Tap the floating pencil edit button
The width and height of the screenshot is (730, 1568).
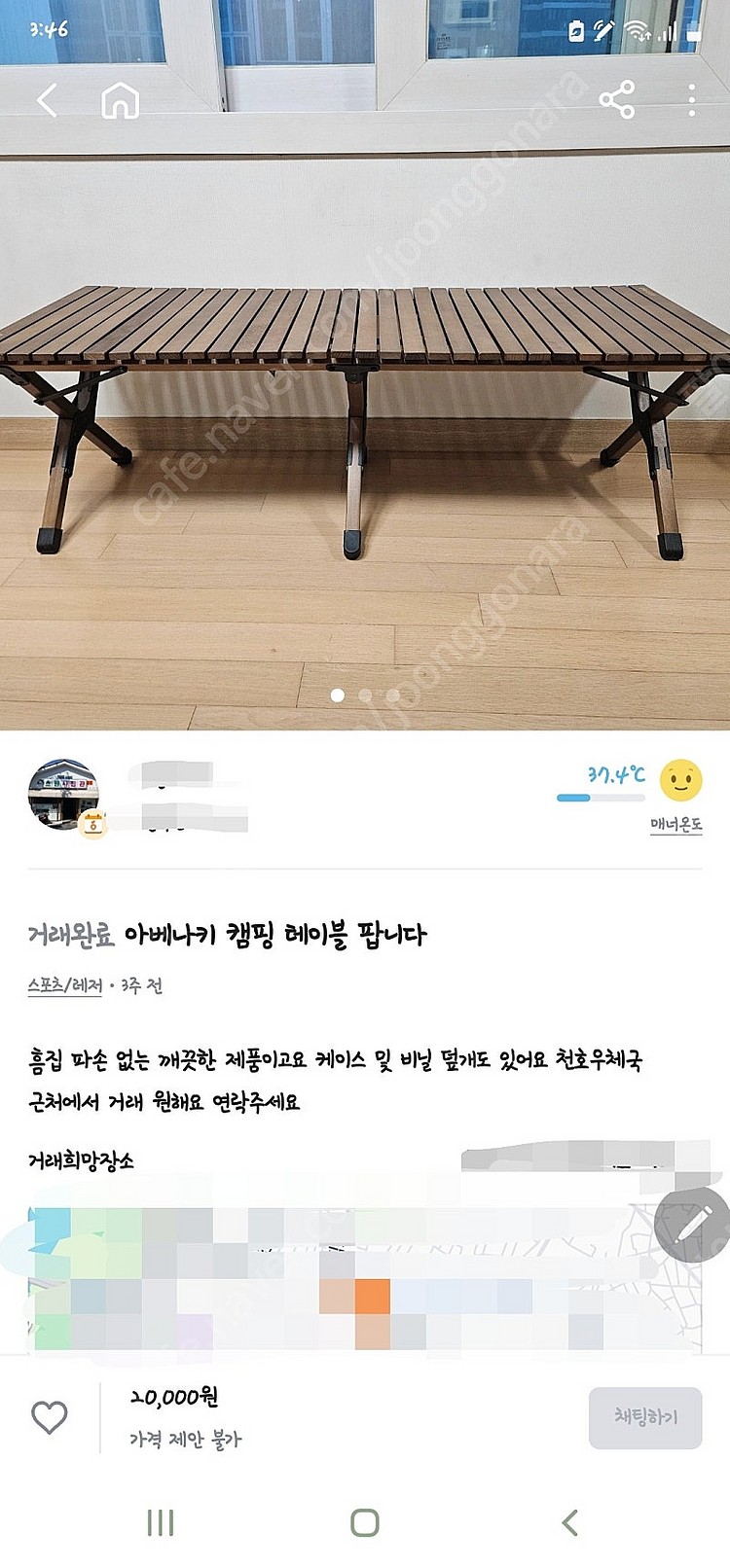(690, 1225)
